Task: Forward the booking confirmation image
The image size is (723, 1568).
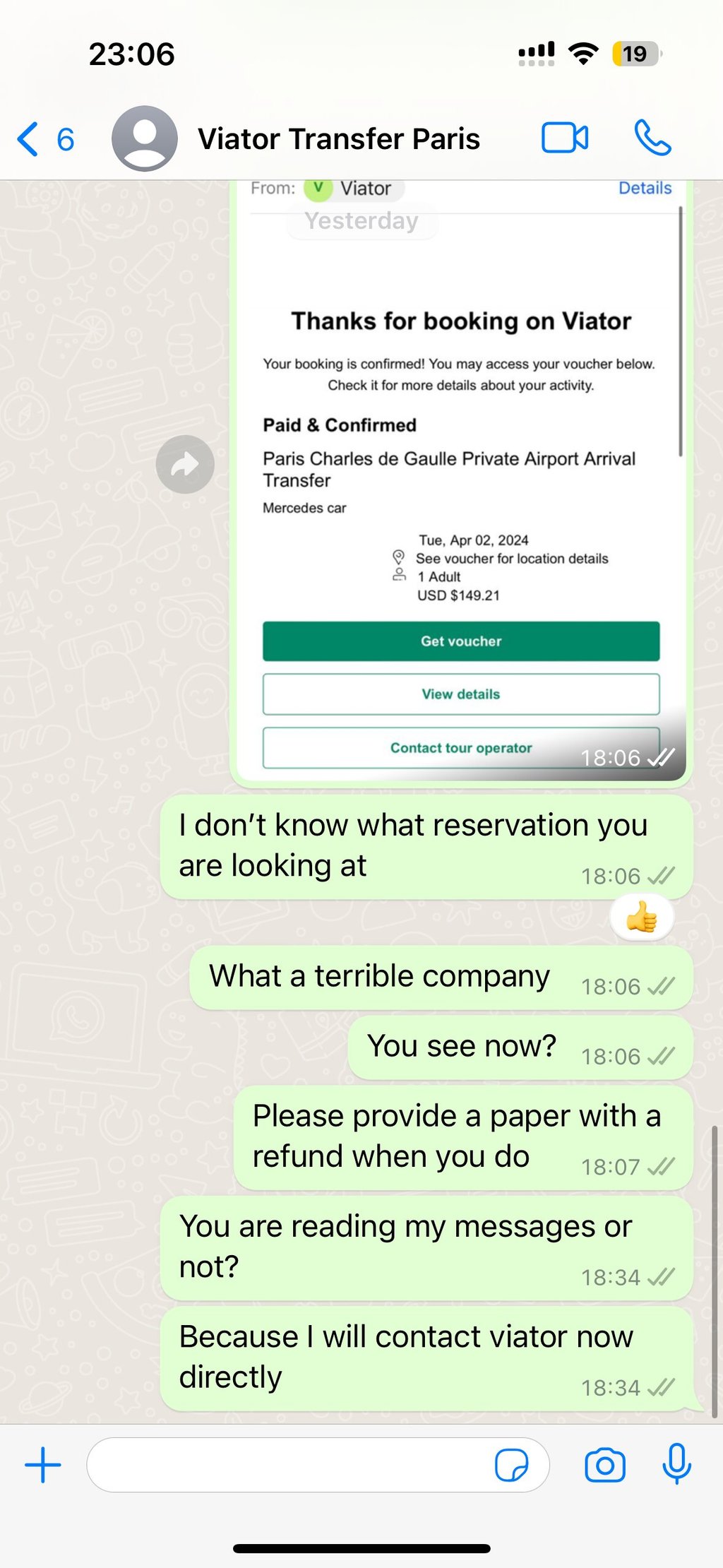Action: click(185, 464)
